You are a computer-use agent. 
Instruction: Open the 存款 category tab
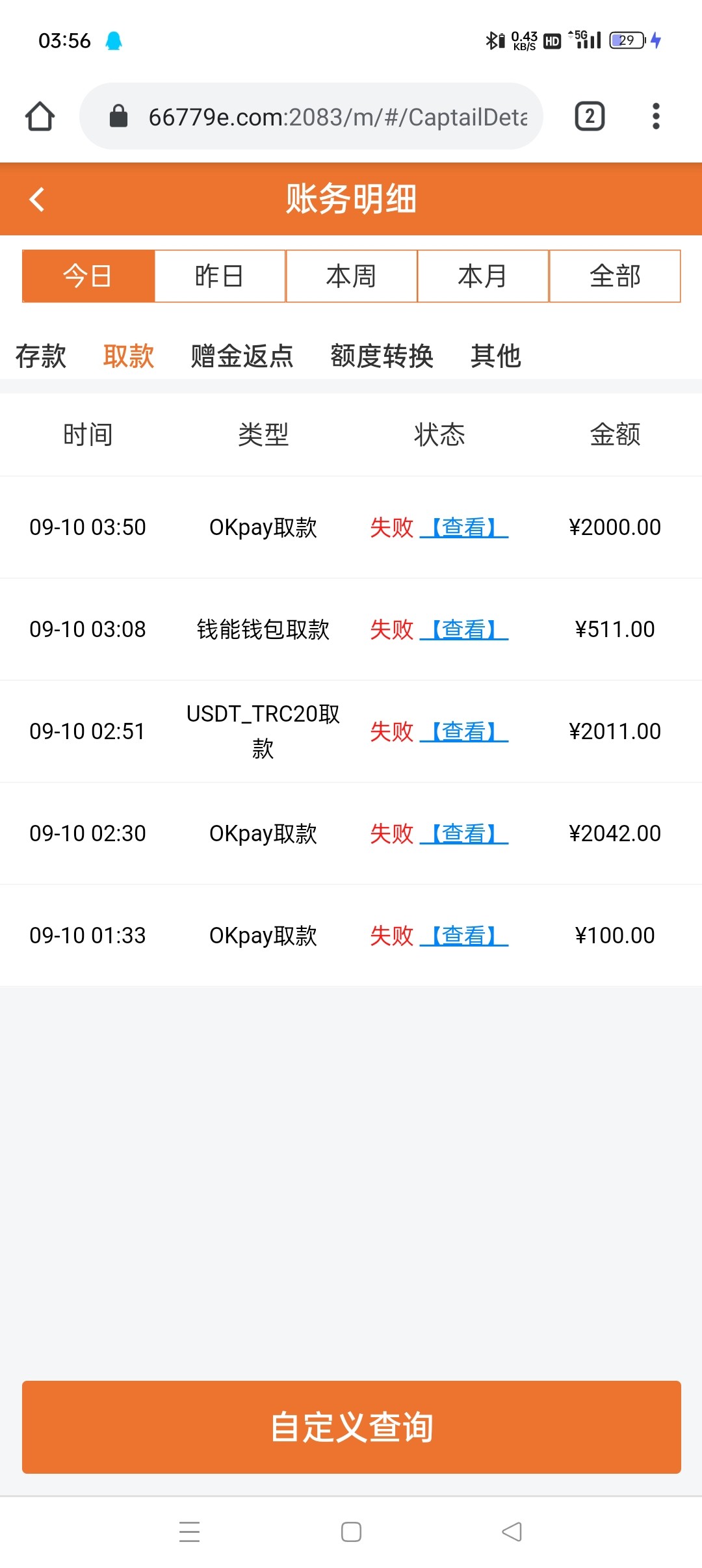coord(41,356)
